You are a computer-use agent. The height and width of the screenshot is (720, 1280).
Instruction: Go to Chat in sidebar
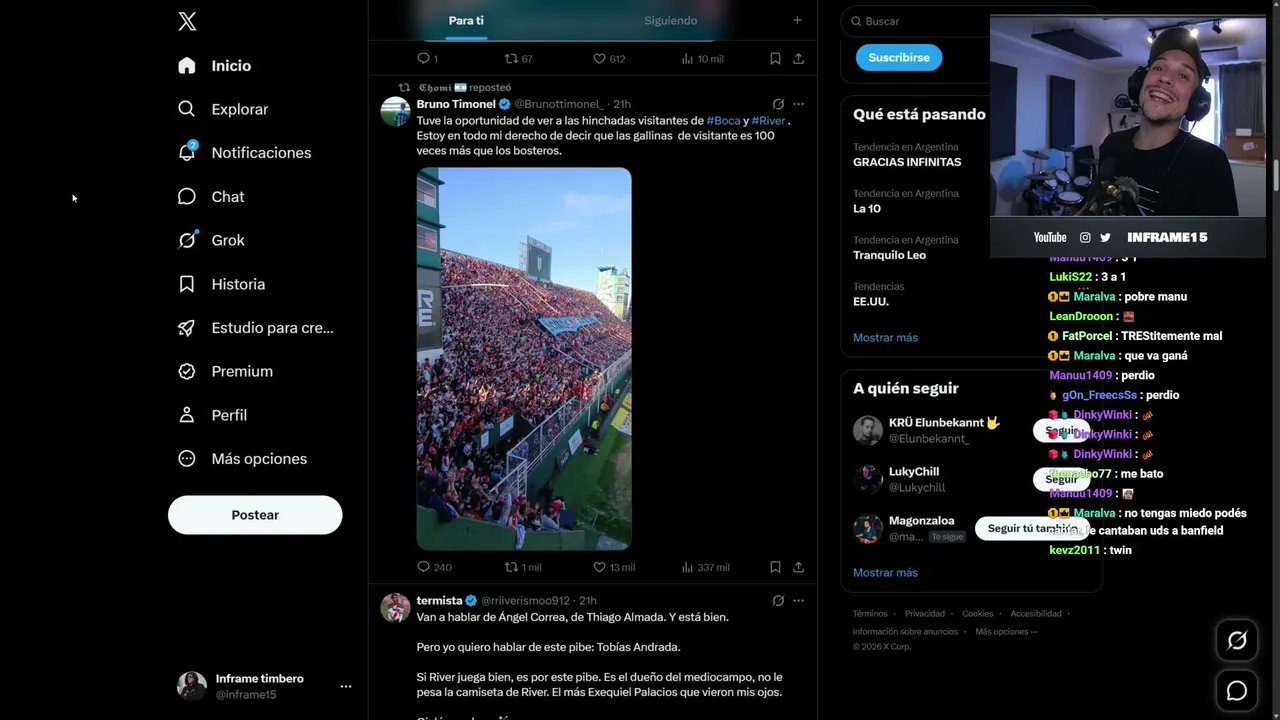coord(211,197)
